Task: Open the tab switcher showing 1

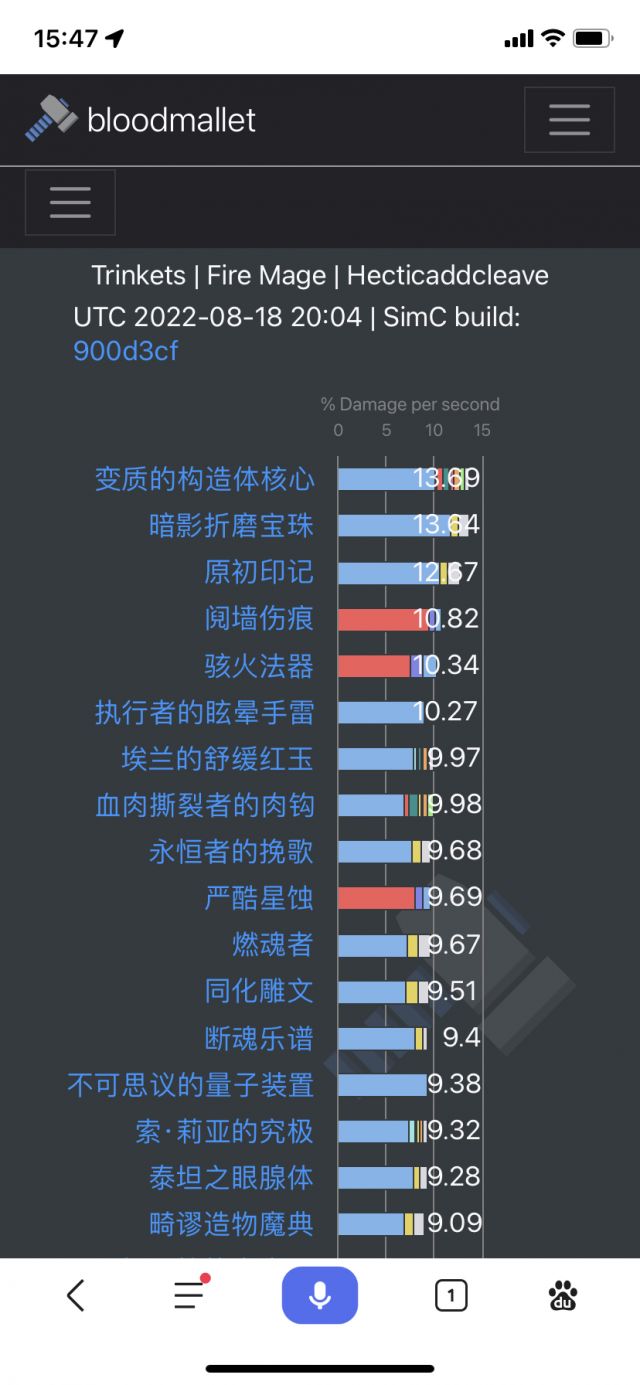Action: tap(451, 1296)
